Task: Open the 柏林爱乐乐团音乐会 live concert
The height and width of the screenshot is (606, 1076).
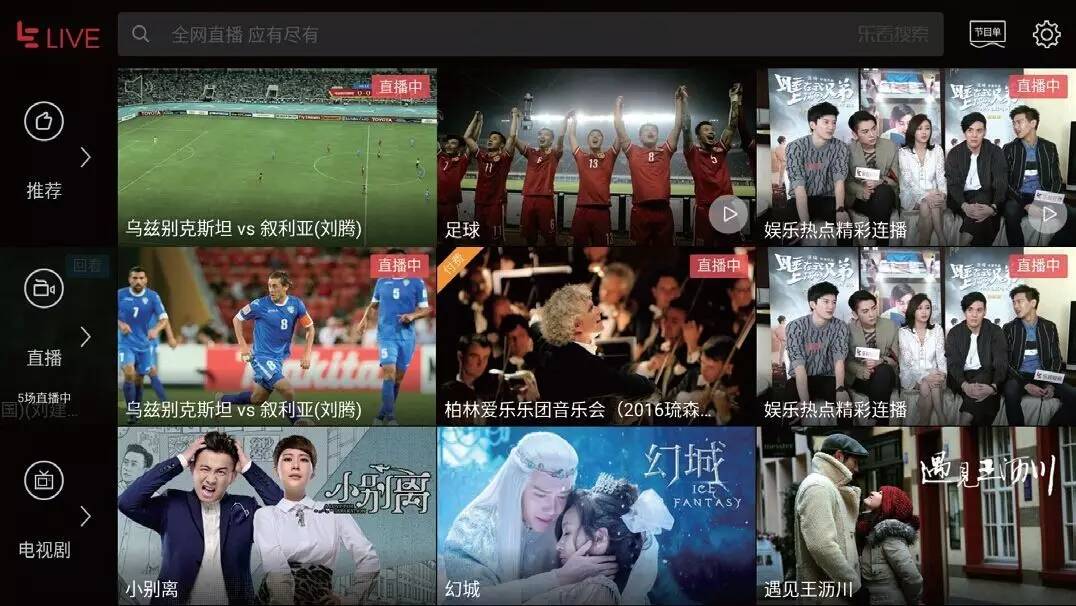Action: (596, 335)
